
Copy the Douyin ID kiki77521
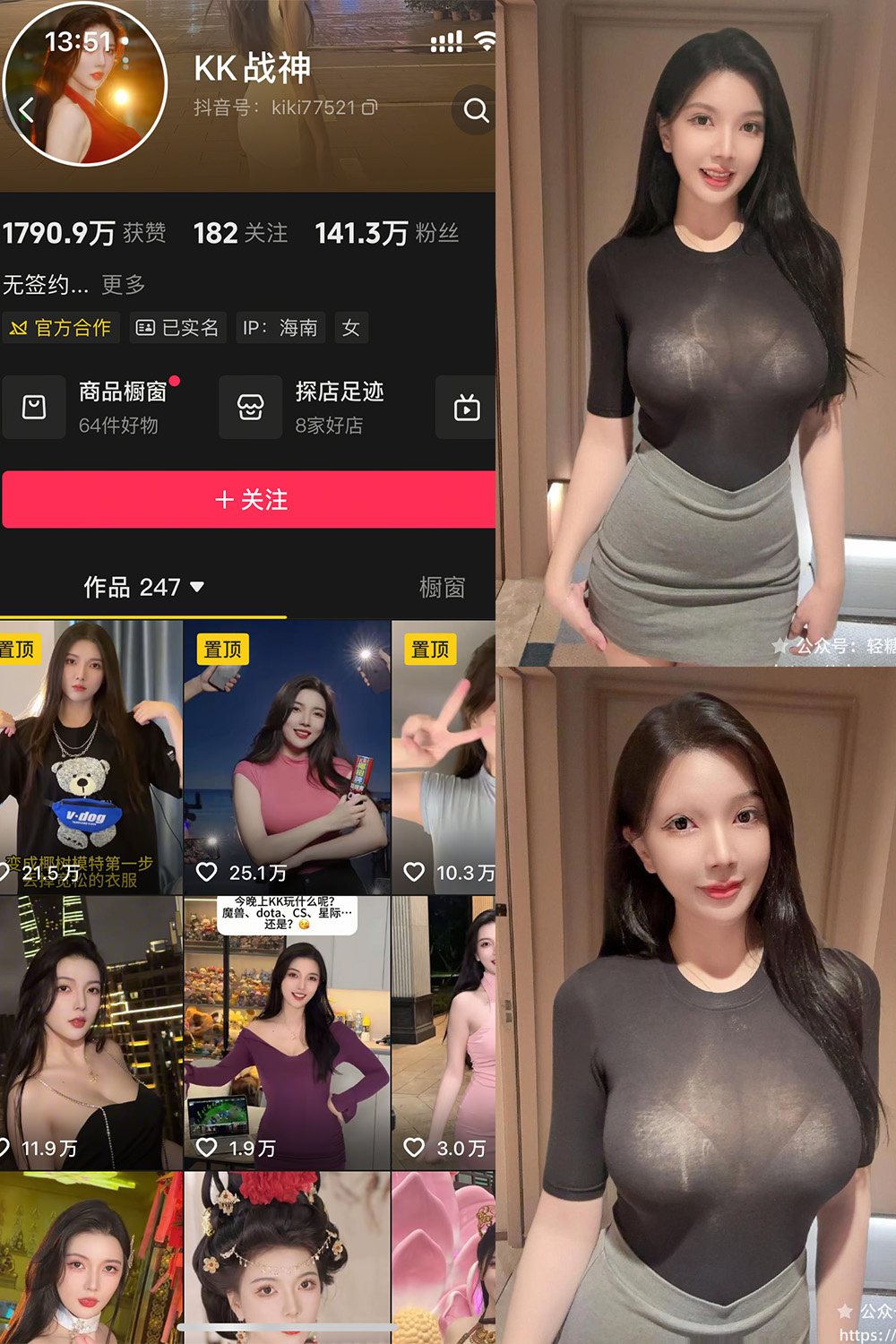pyautogui.click(x=367, y=107)
